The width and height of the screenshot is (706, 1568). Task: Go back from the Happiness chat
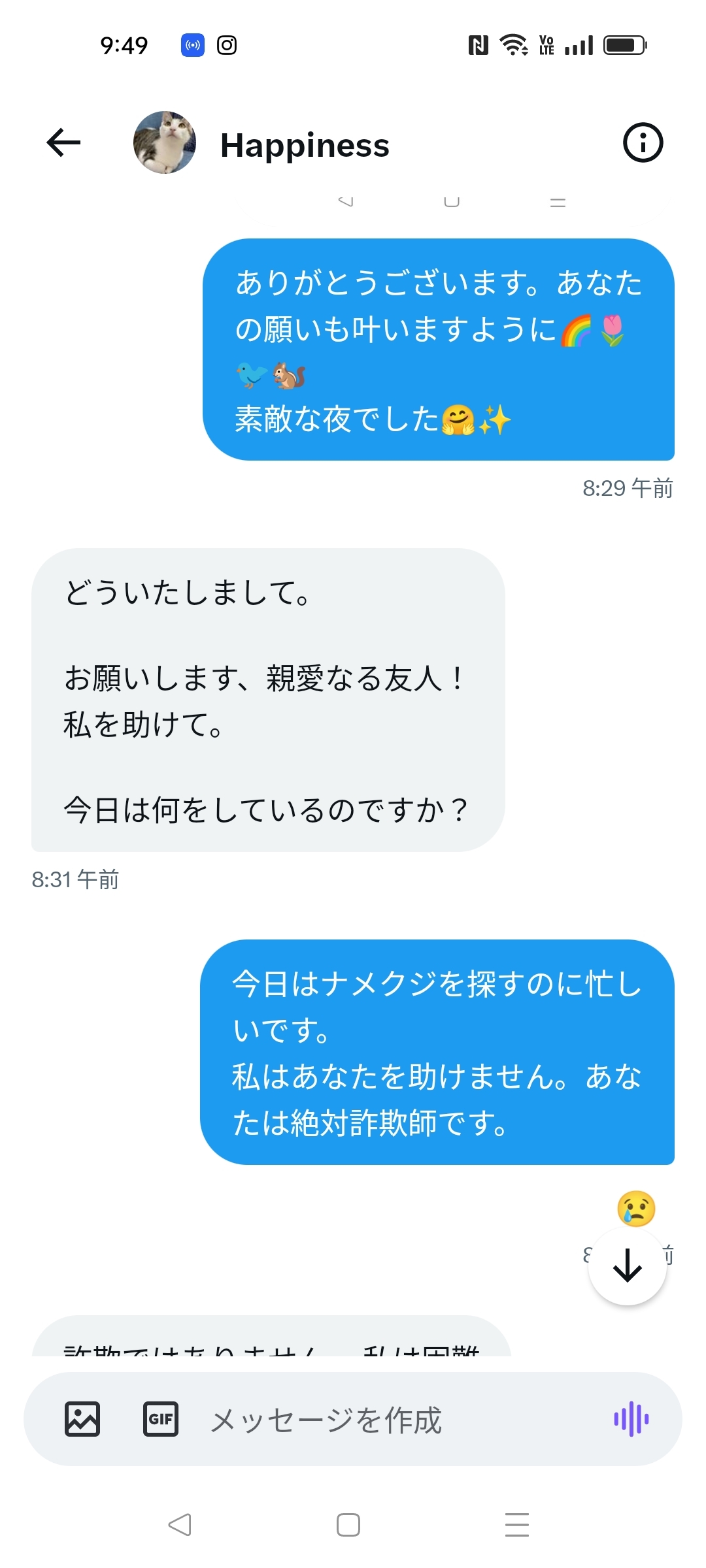coord(63,142)
